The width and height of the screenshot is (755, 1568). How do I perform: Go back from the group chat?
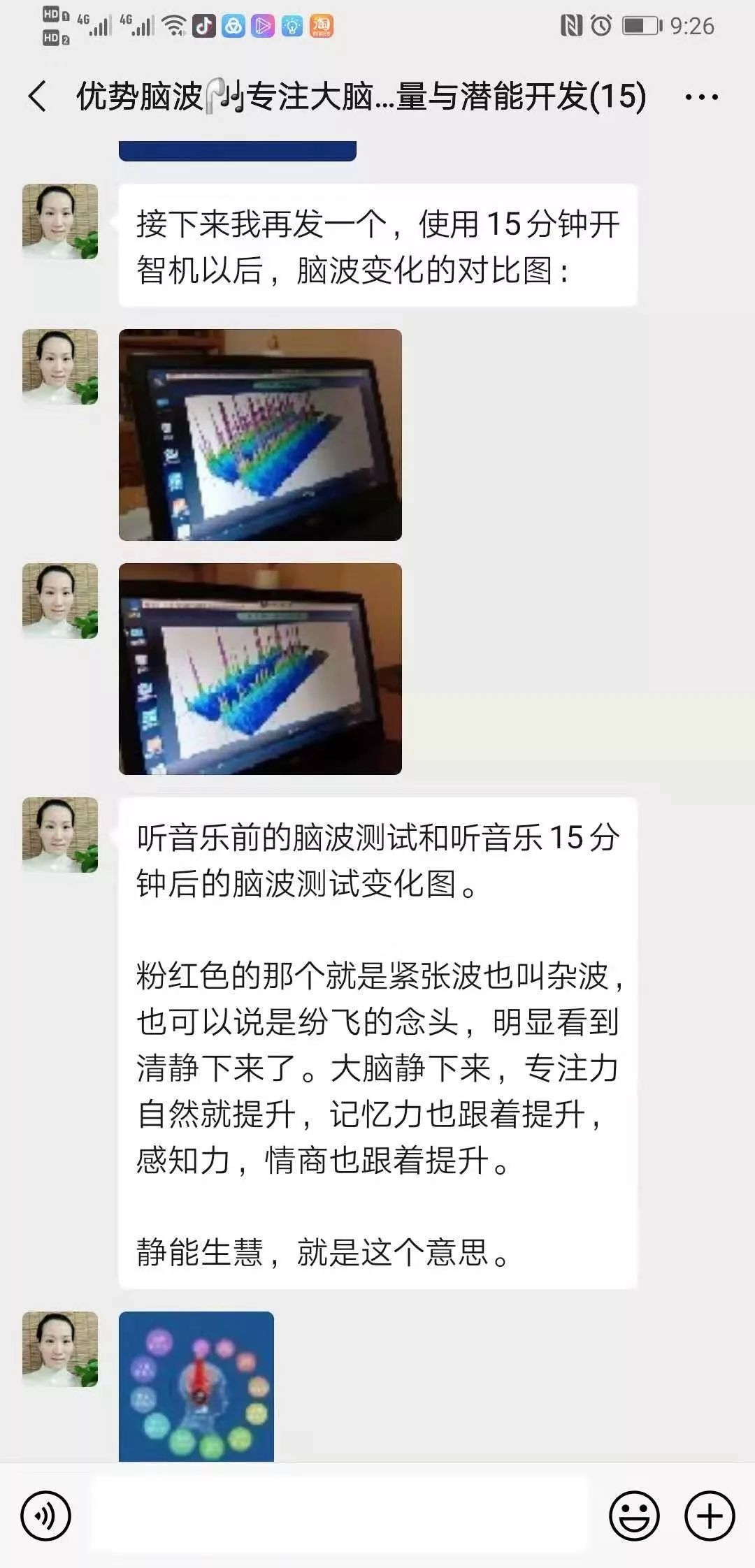(38, 96)
